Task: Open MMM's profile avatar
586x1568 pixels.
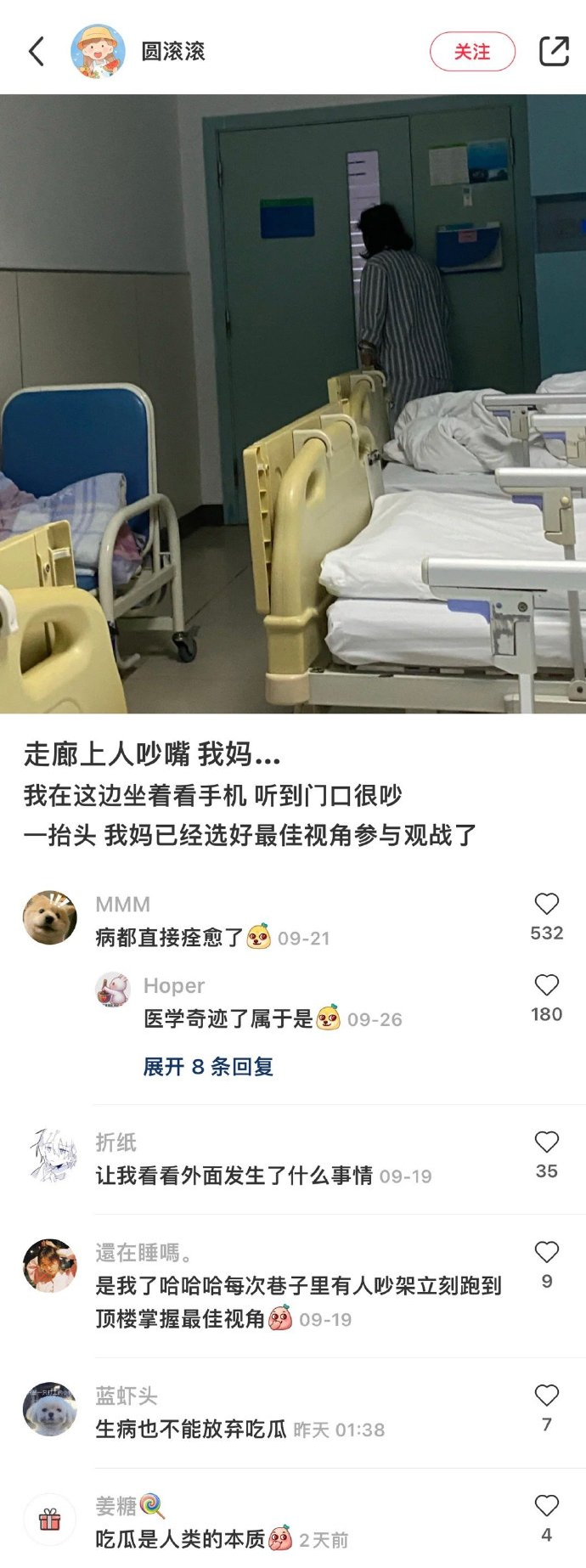Action: [49, 917]
